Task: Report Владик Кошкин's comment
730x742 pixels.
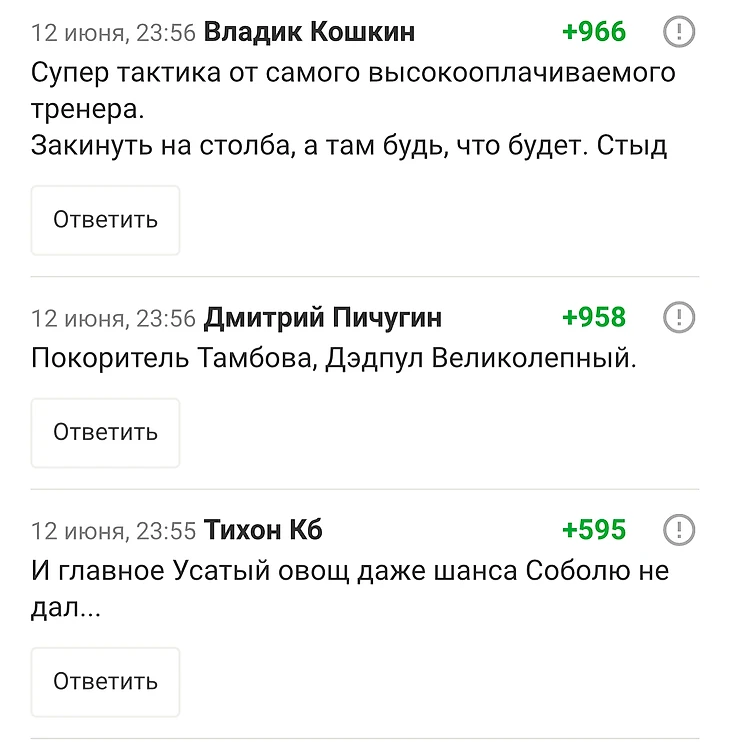Action: 679,32
